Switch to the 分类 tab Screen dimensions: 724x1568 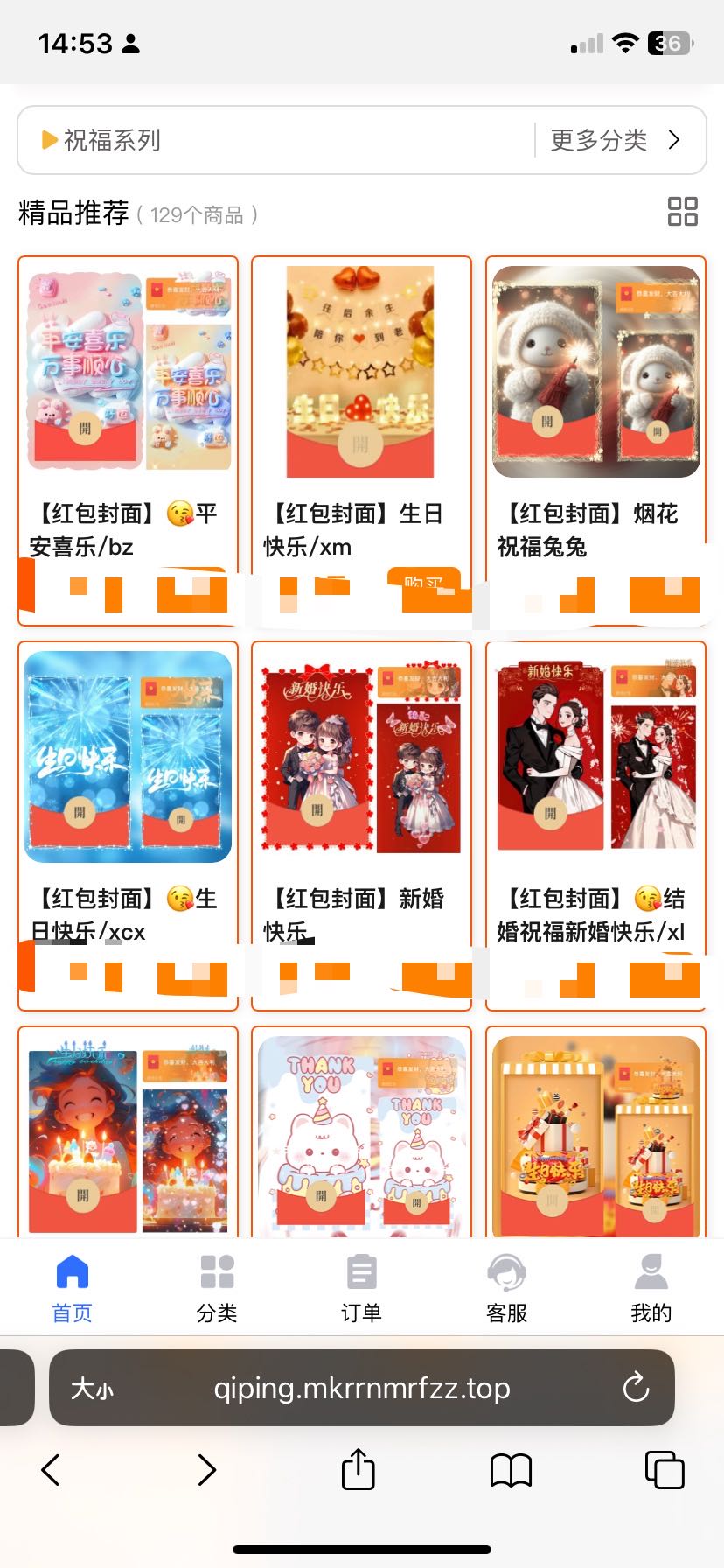(x=217, y=1287)
